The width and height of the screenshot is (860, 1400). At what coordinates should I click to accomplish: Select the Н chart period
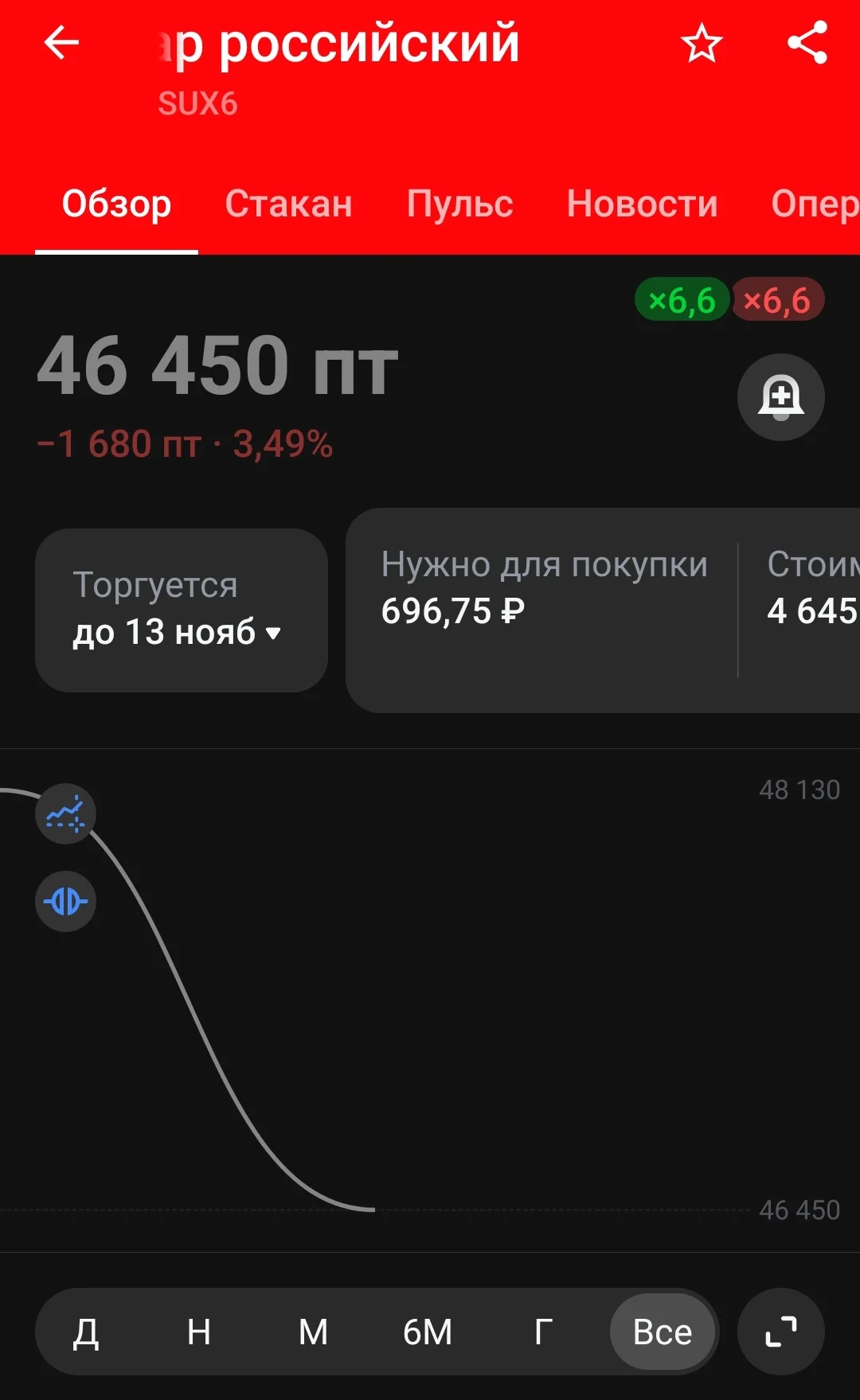[199, 1332]
